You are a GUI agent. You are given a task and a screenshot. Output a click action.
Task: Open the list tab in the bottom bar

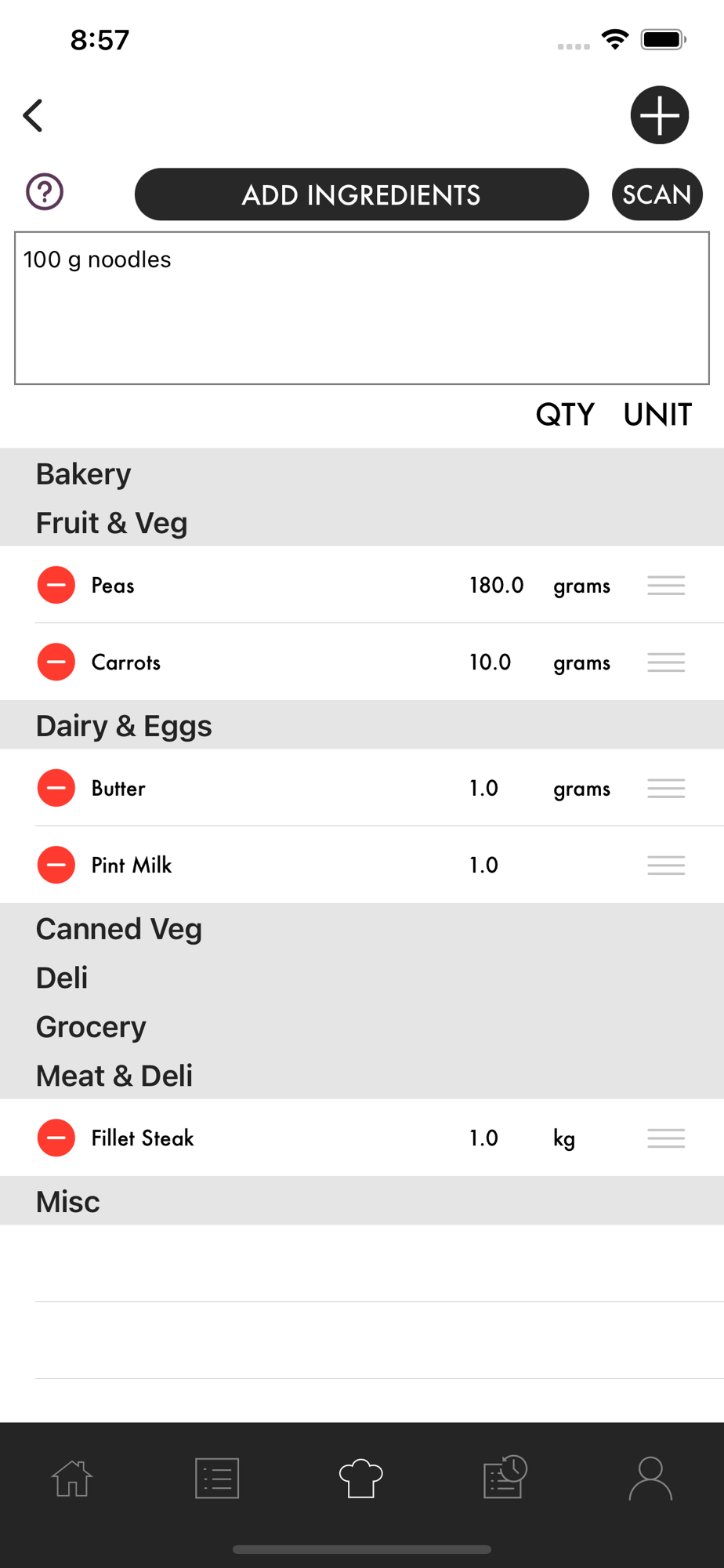click(x=217, y=1479)
